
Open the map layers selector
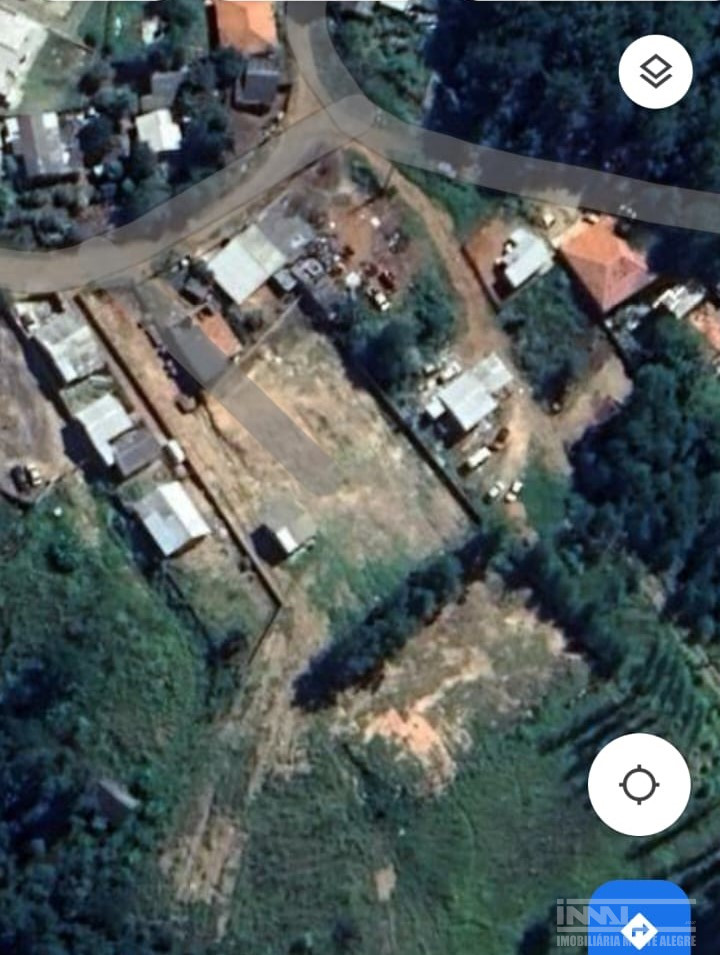655,72
